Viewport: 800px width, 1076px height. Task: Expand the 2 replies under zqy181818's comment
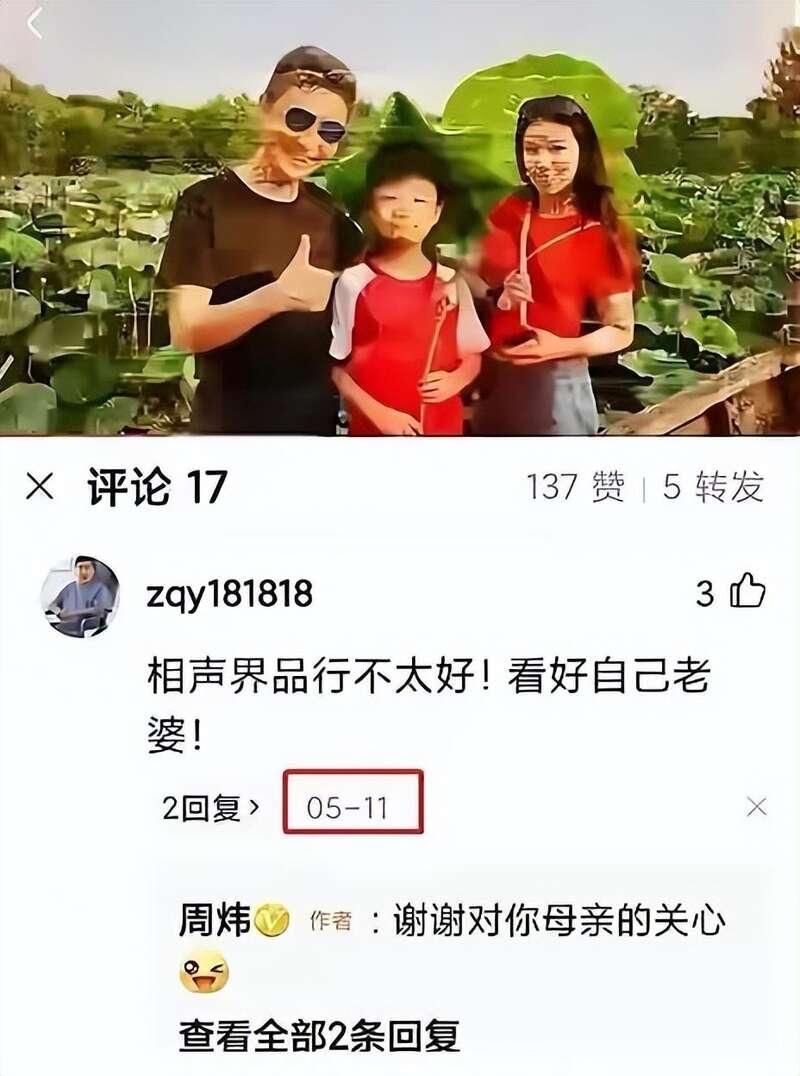pyautogui.click(x=211, y=807)
